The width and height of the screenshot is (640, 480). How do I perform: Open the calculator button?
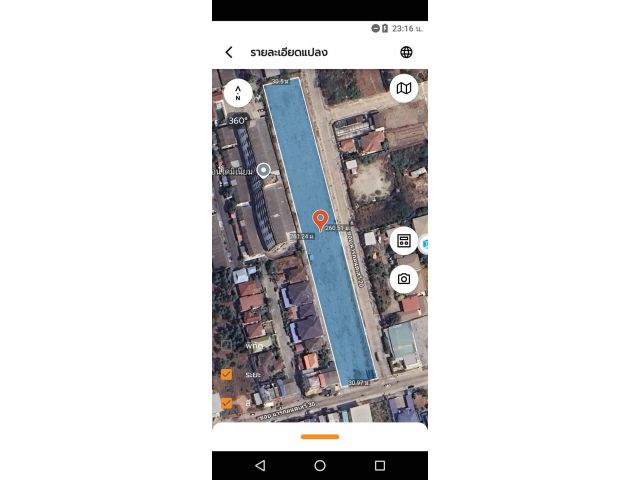(x=403, y=241)
